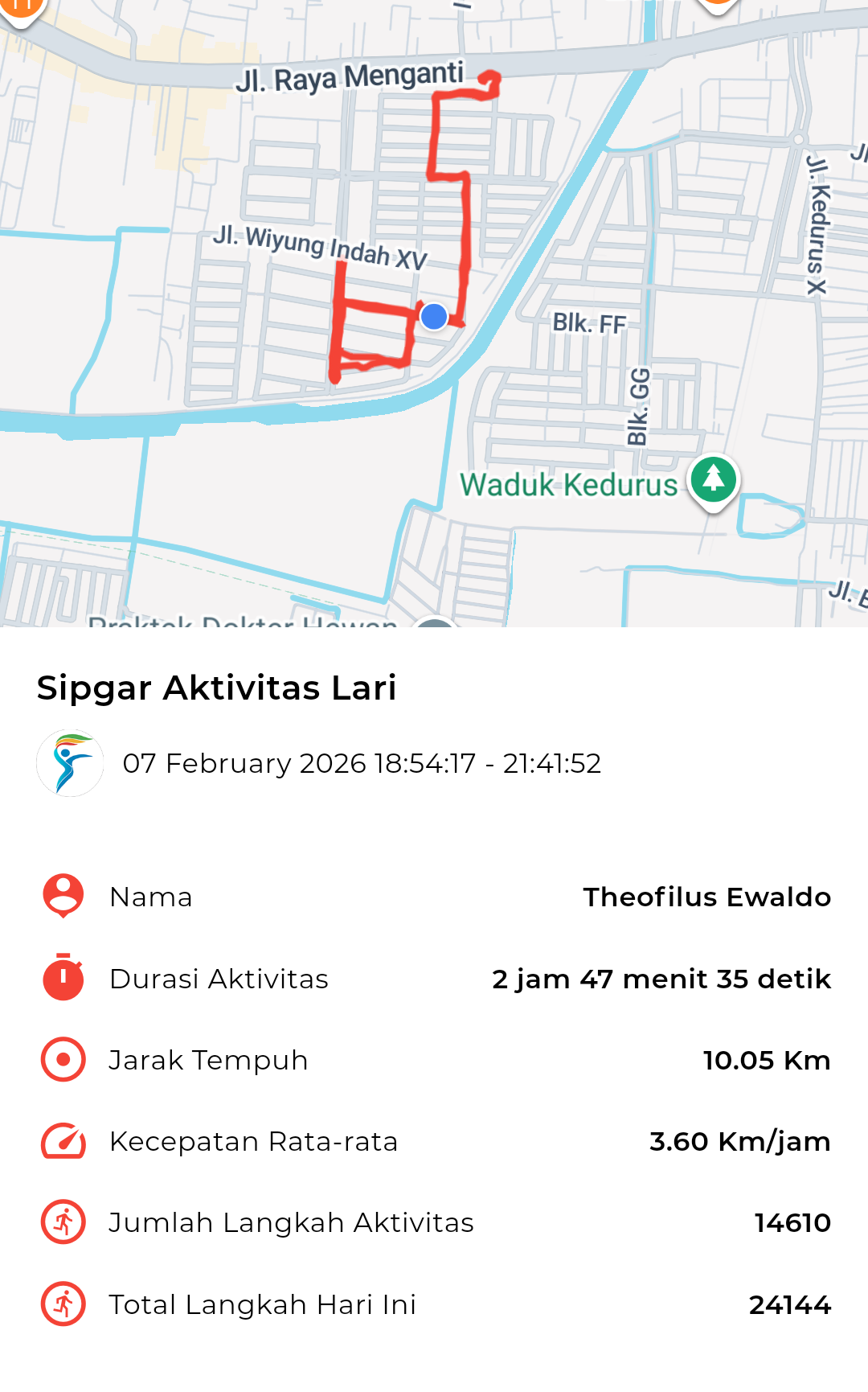Tap the blue location dot on the map

click(434, 317)
